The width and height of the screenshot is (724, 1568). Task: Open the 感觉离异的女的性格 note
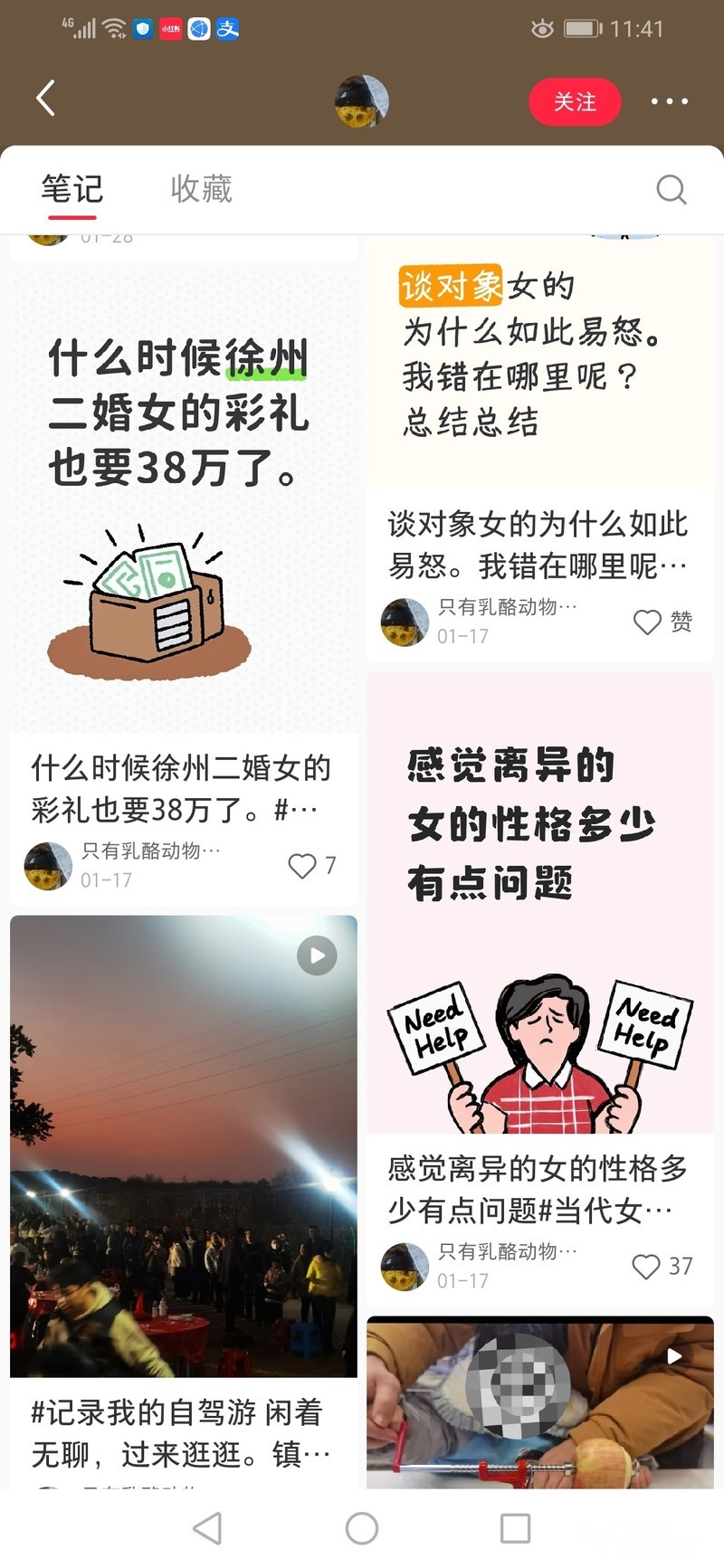point(539,905)
